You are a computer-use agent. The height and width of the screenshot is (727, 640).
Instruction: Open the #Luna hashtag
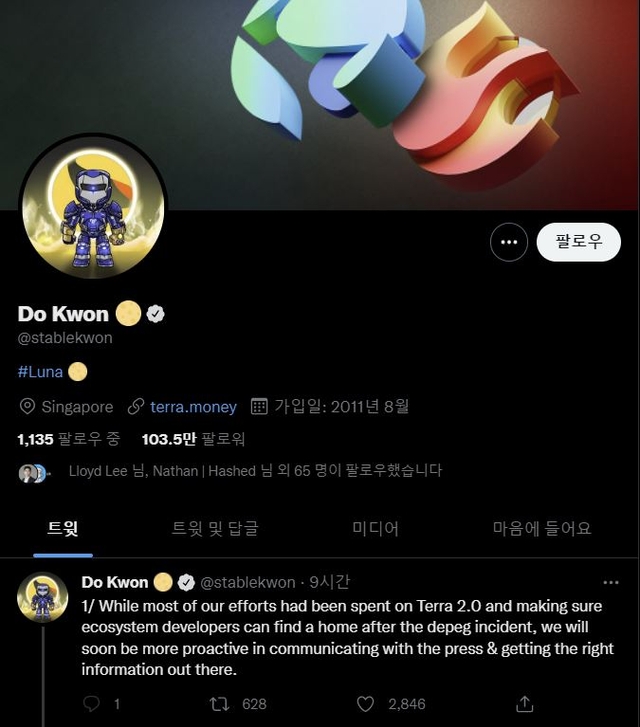[x=41, y=372]
